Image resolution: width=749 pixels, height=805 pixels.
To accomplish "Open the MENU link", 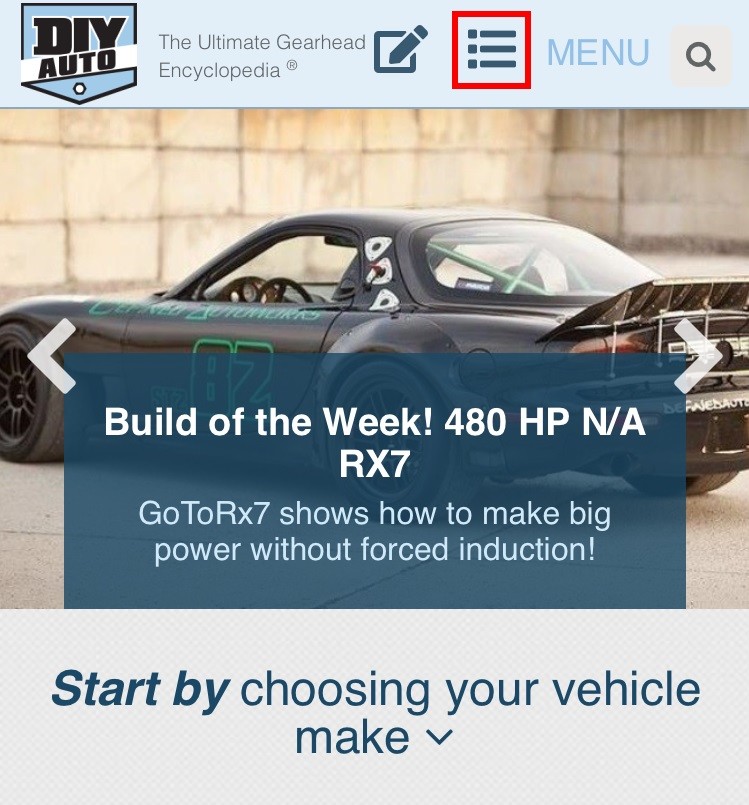I will point(598,52).
